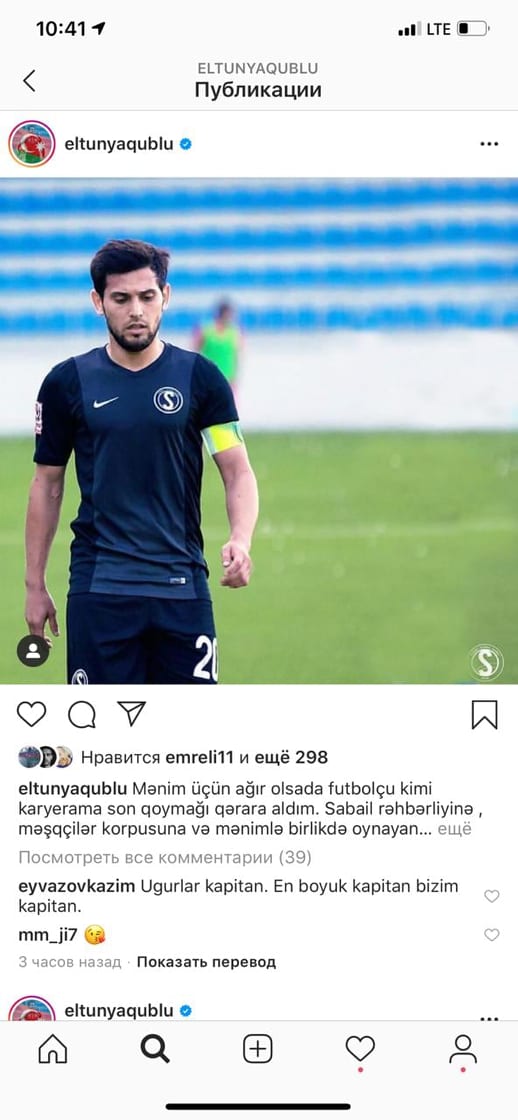Bookmark this post
Screen dimensions: 518x1120
[x=484, y=714]
